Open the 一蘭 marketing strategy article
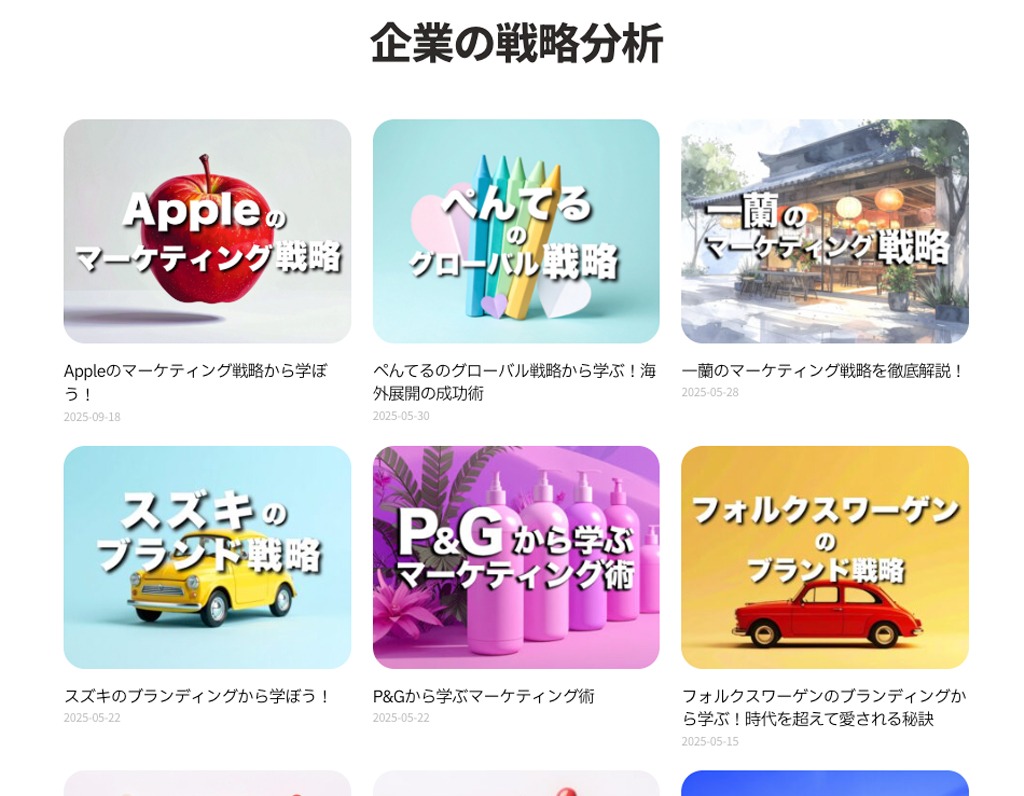Viewport: 1024px width, 796px height. pos(824,231)
